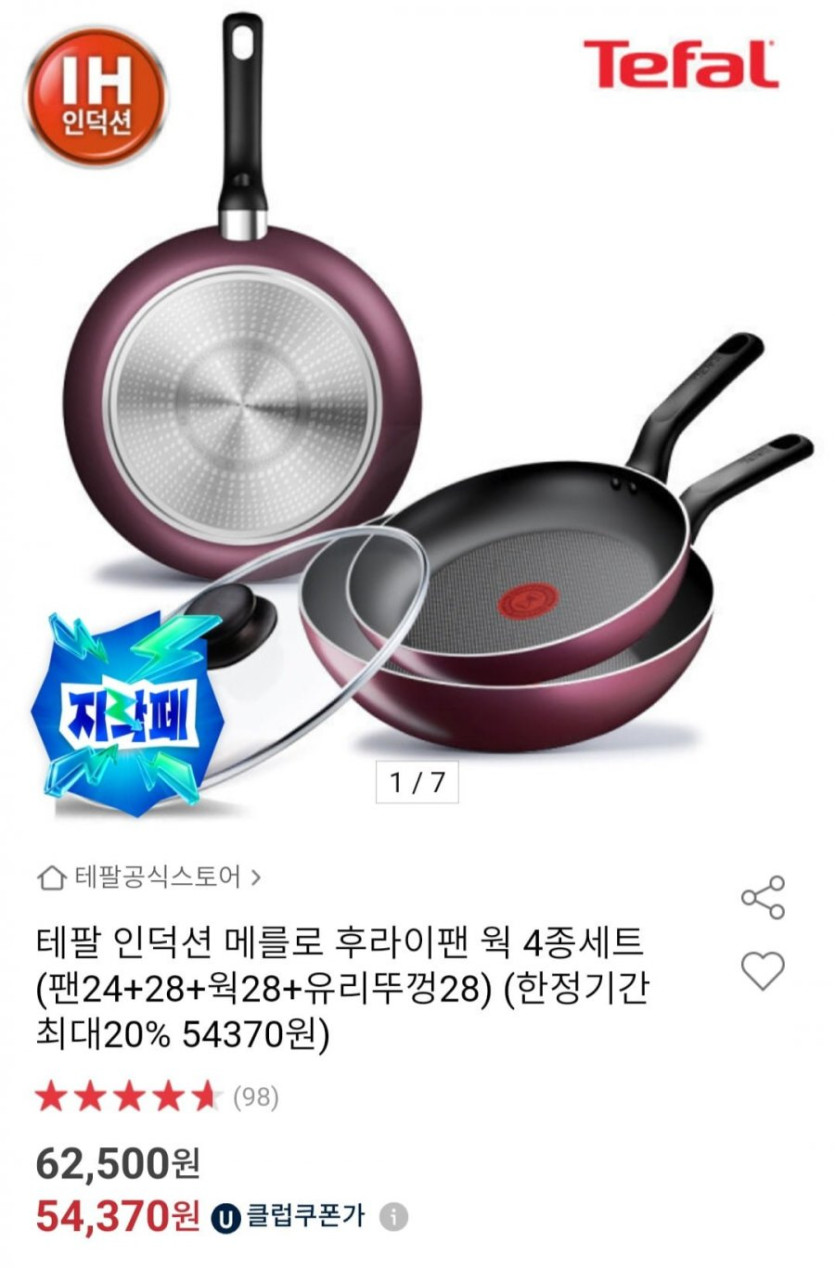Open the Tefal pan set product image
Screen dimensions: 835x1268
point(417,400)
